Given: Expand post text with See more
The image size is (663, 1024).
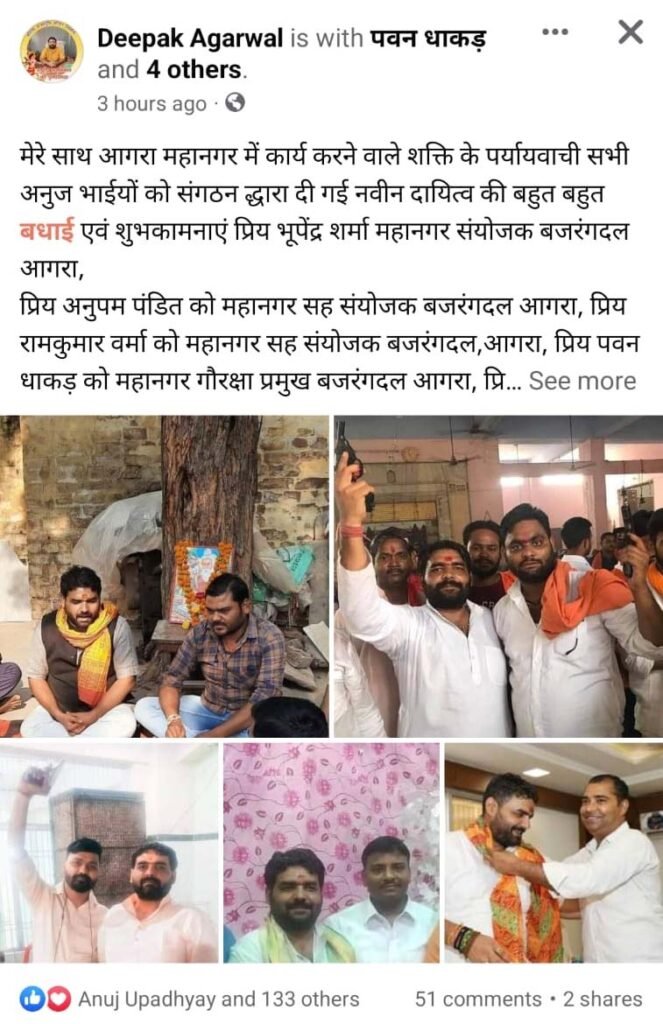Looking at the screenshot, I should coord(582,381).
